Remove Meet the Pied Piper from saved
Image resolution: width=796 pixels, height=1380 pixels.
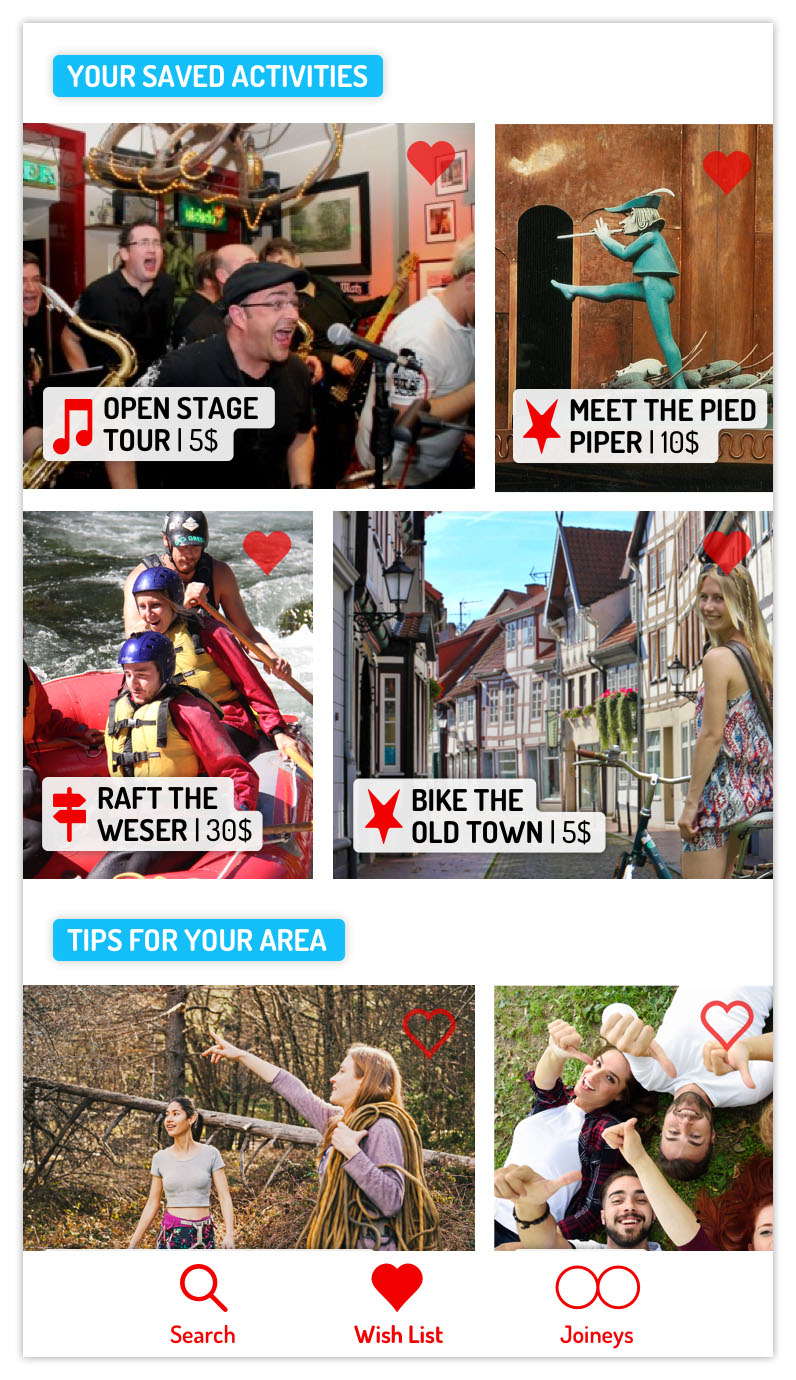727,171
